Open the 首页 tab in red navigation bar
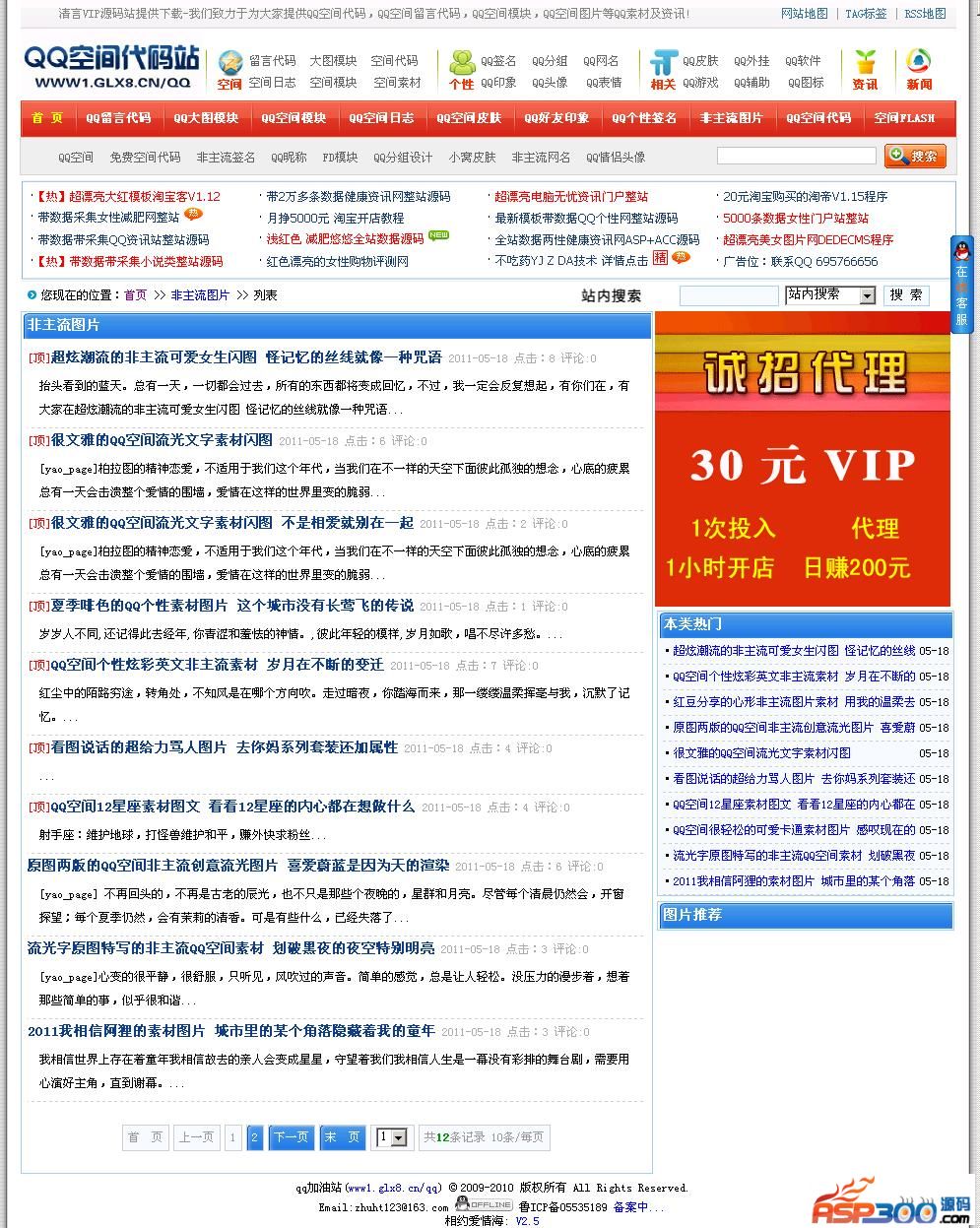This screenshot has width=980, height=1228. pyautogui.click(x=47, y=118)
